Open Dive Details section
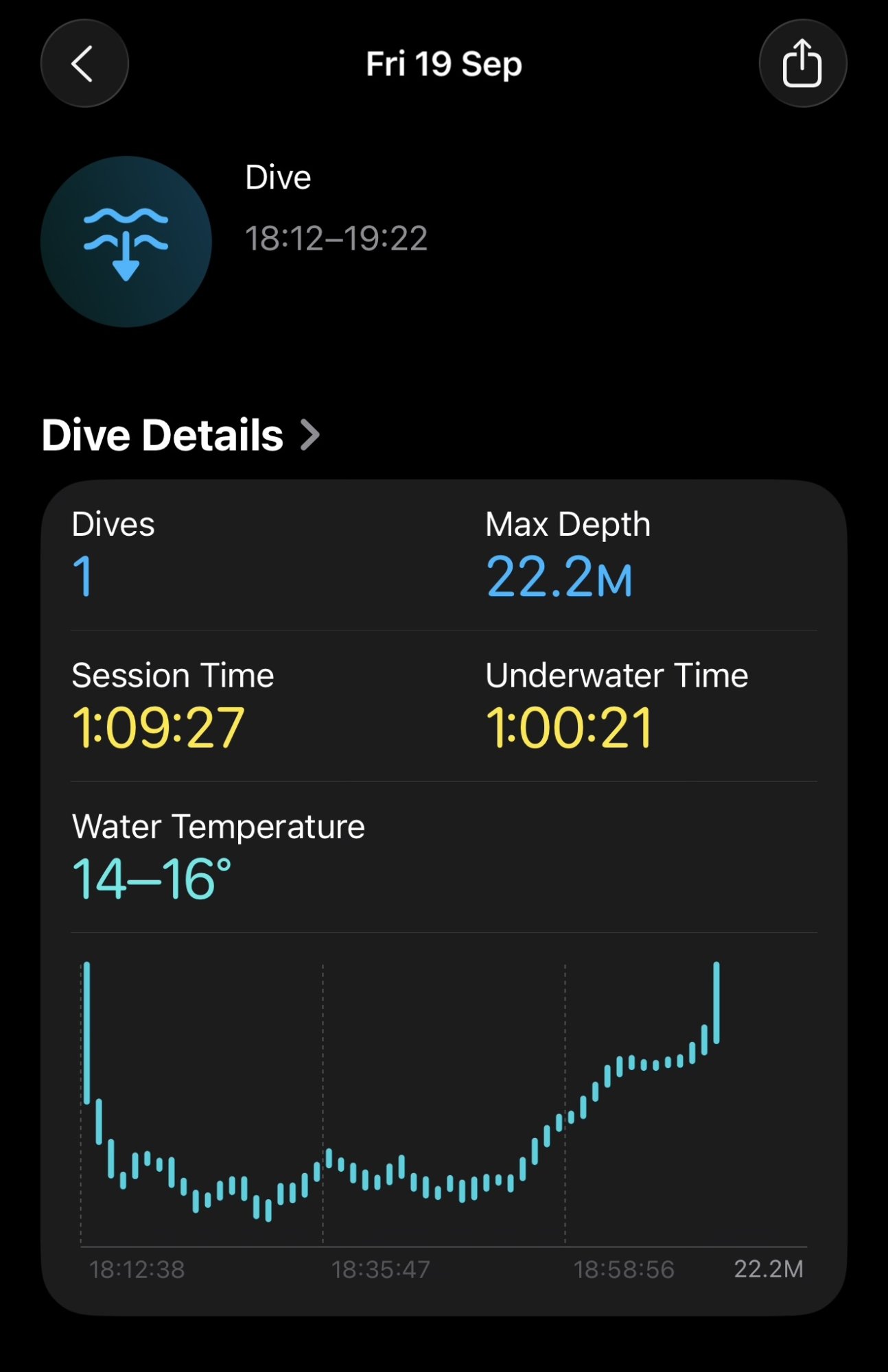The height and width of the screenshot is (1372, 888). pos(180,435)
